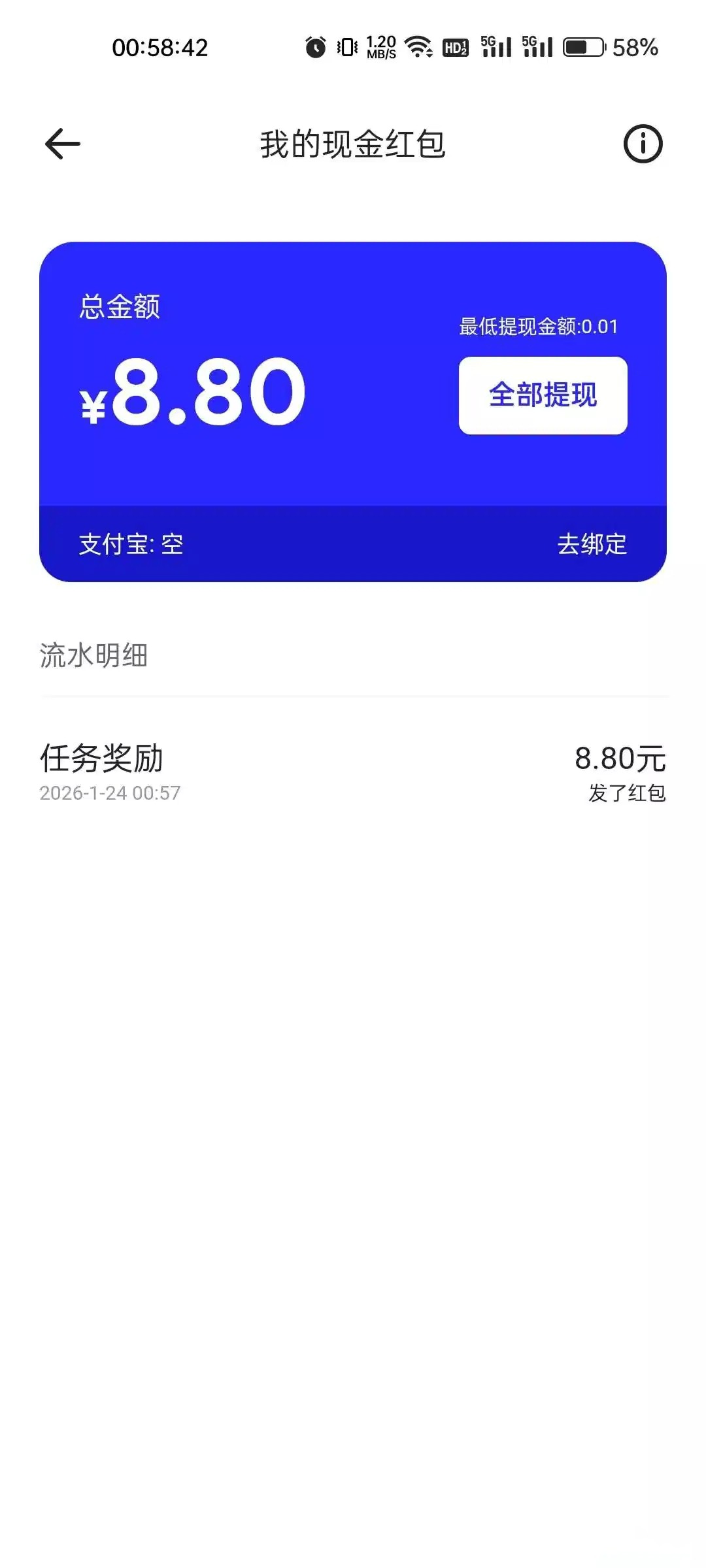Image resolution: width=706 pixels, height=1568 pixels.
Task: Open the info icon in the header
Action: [643, 144]
